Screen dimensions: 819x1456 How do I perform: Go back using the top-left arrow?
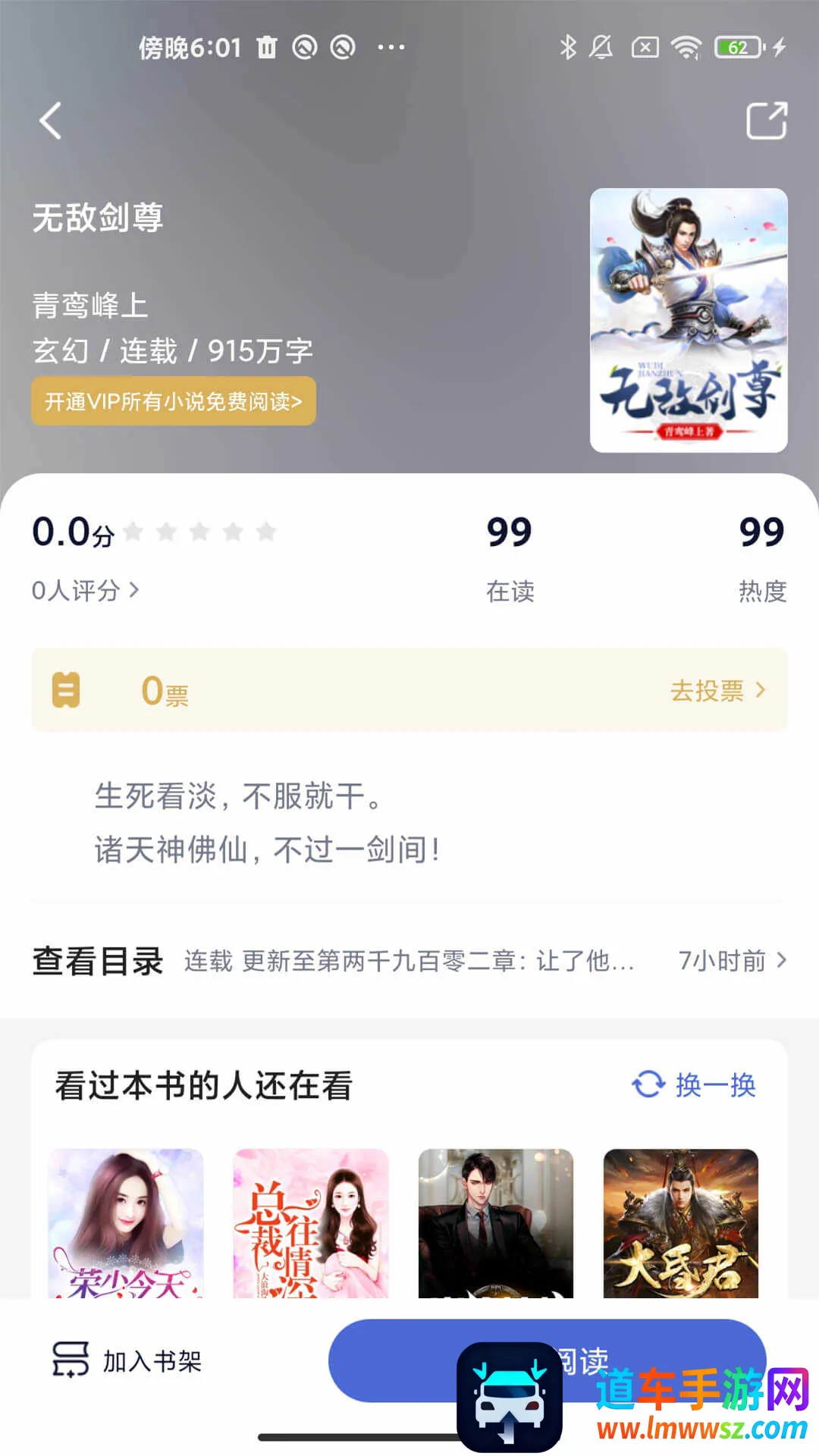(x=50, y=121)
